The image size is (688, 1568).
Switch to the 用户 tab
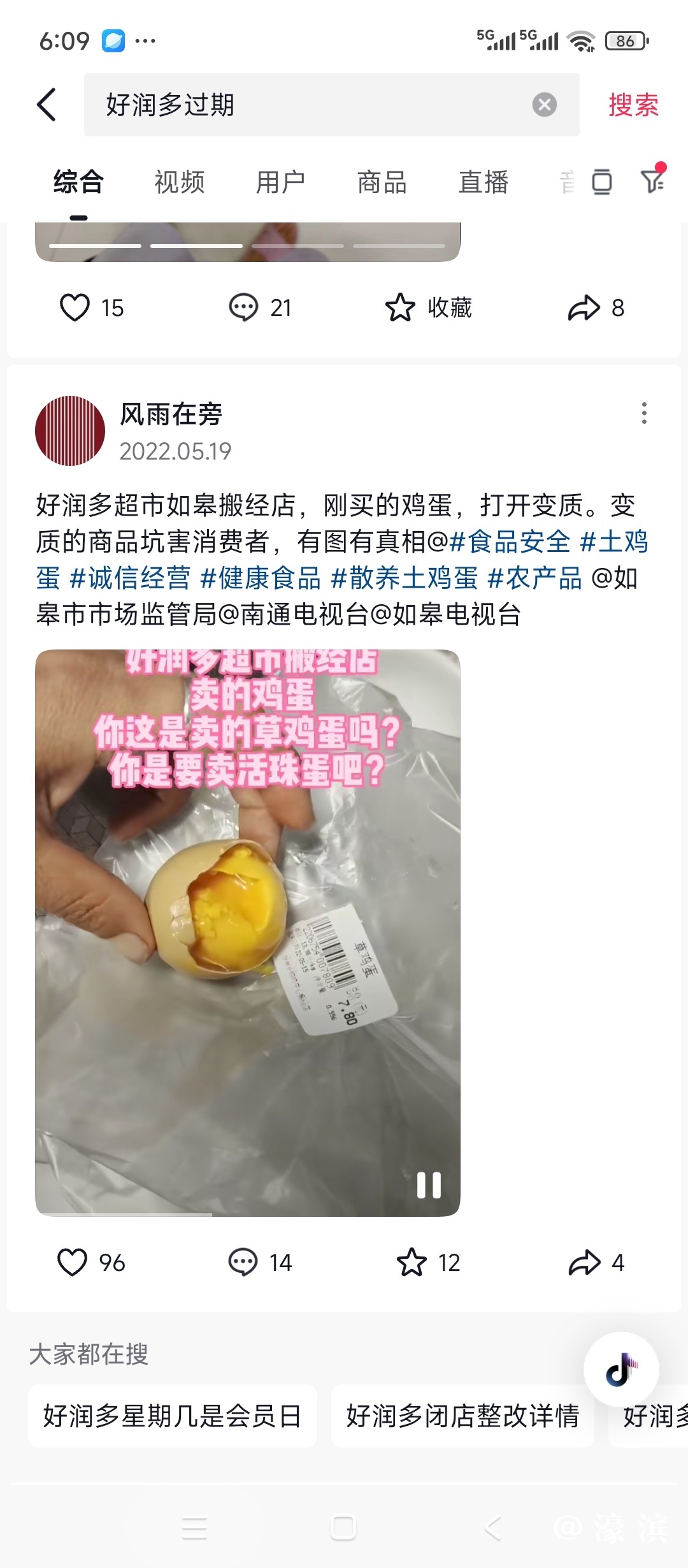click(x=280, y=182)
